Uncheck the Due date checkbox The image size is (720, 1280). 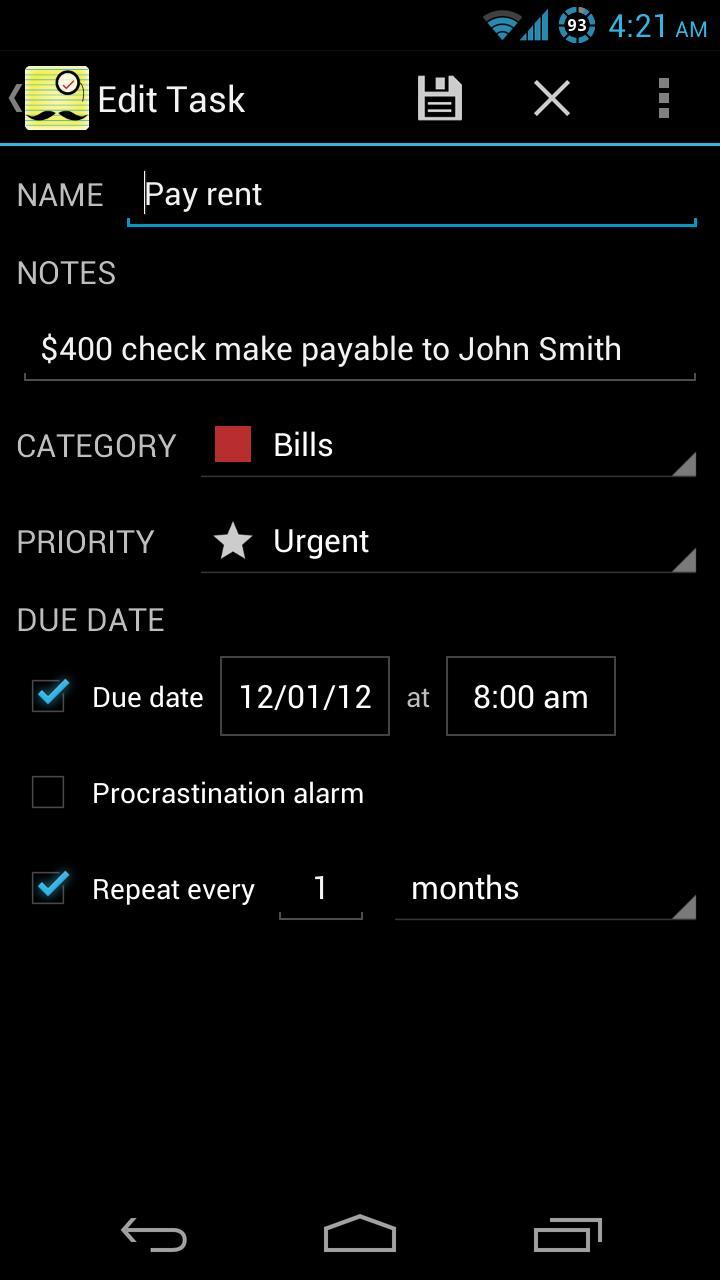(x=49, y=696)
